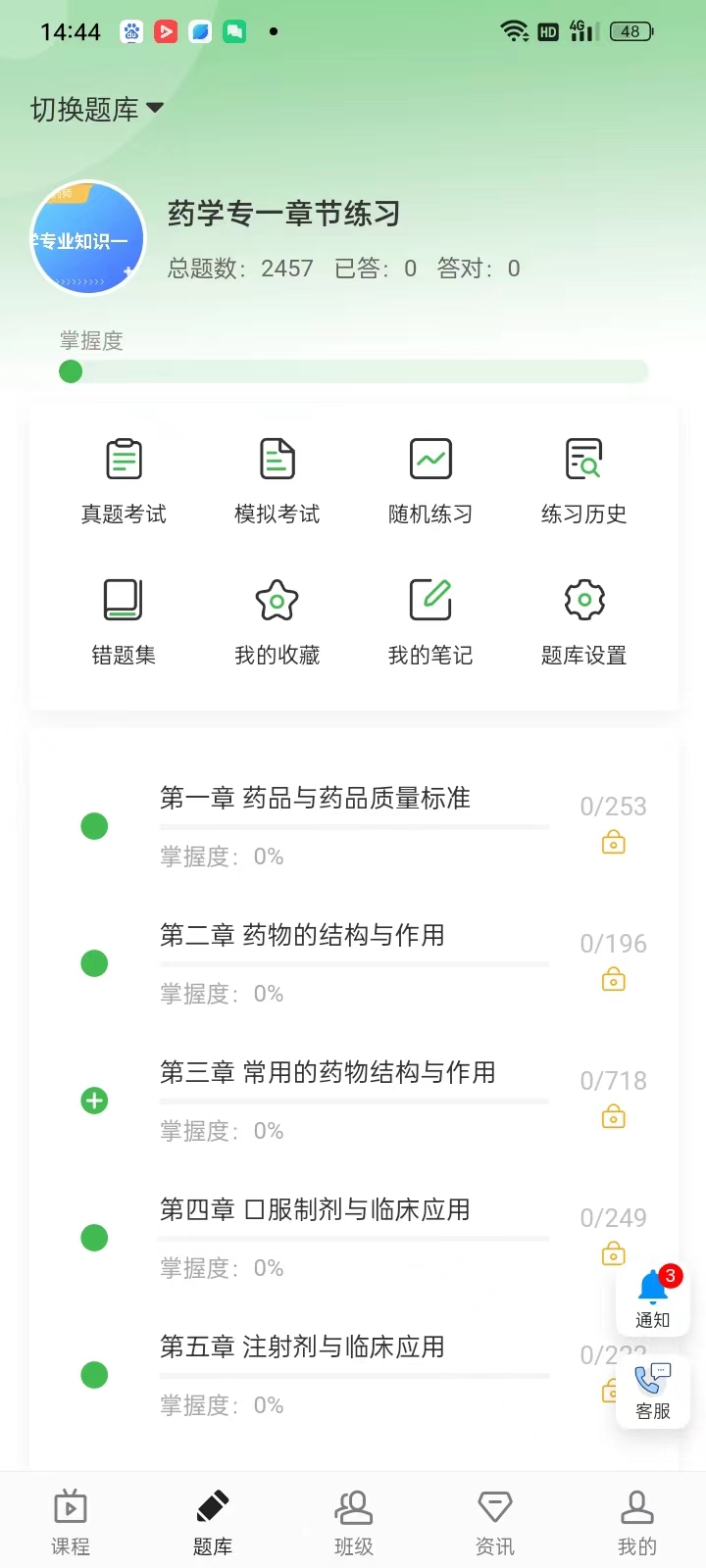Screen dimensions: 706x1568
Task: Contact 客服 customer service
Action: tap(651, 1392)
